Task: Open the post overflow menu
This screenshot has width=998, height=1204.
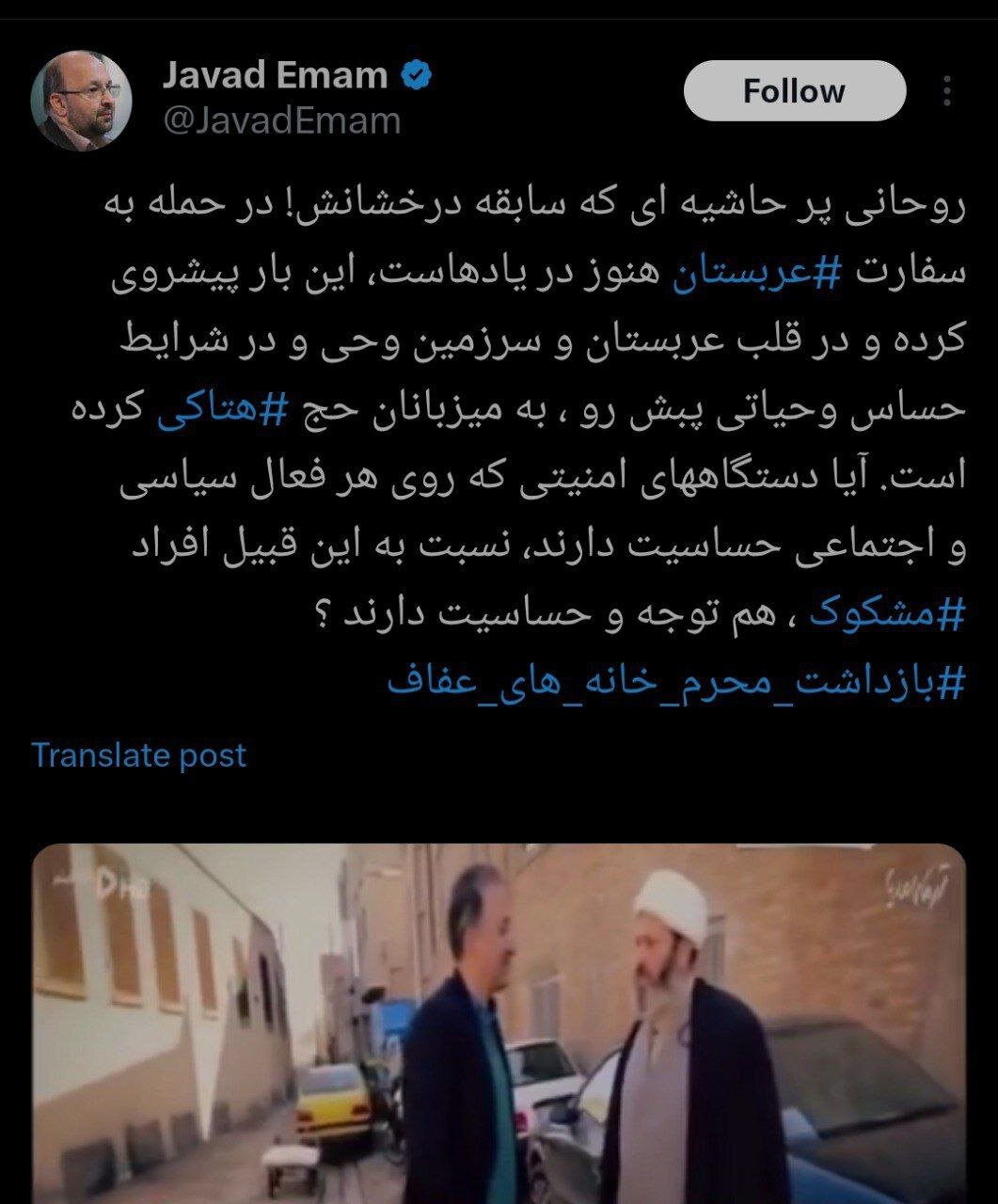Action: point(946,91)
